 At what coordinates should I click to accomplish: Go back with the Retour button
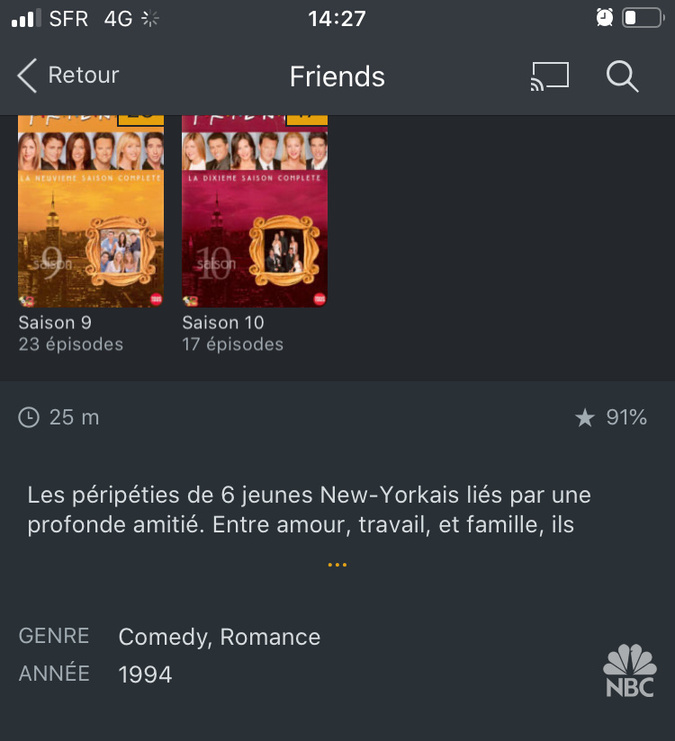pos(68,76)
